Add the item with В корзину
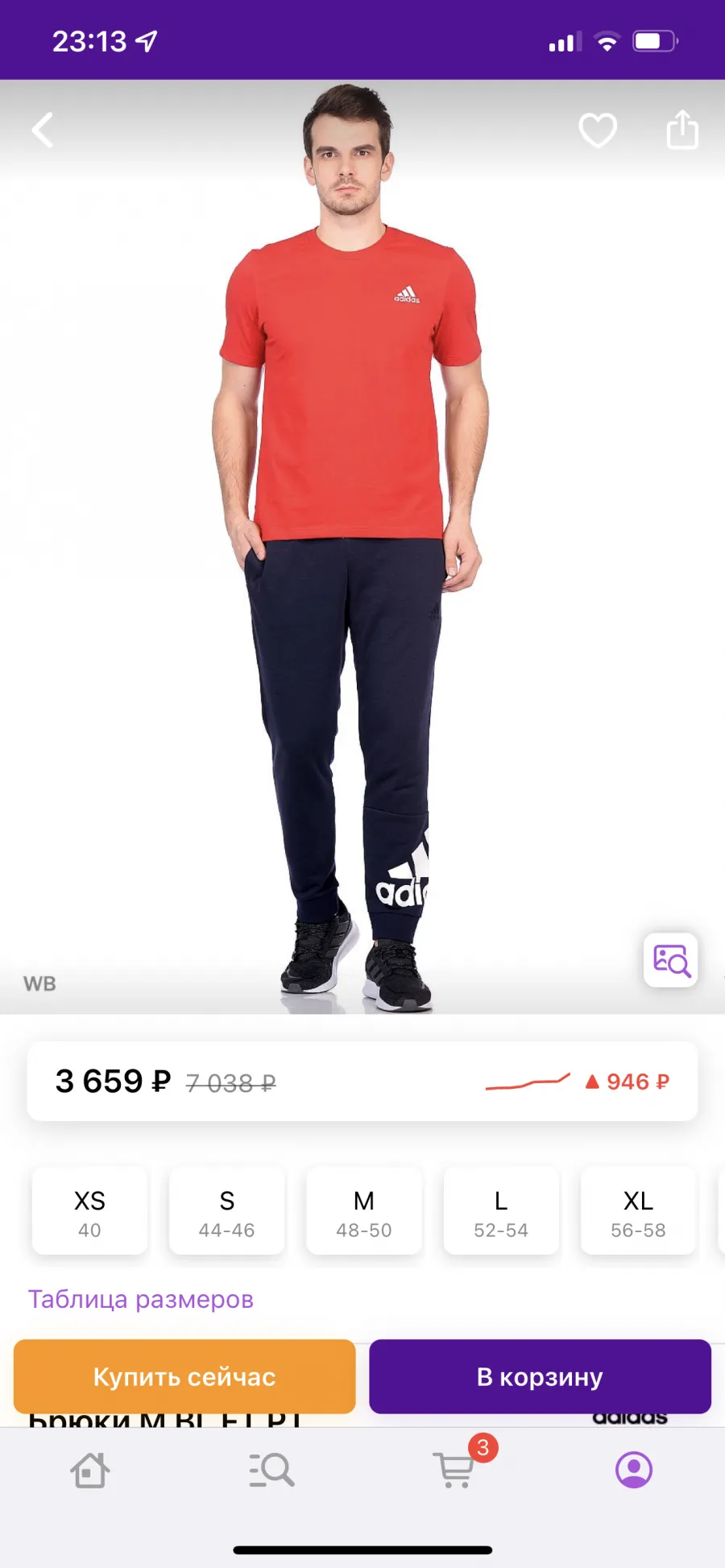This screenshot has width=725, height=1568. tap(540, 1376)
